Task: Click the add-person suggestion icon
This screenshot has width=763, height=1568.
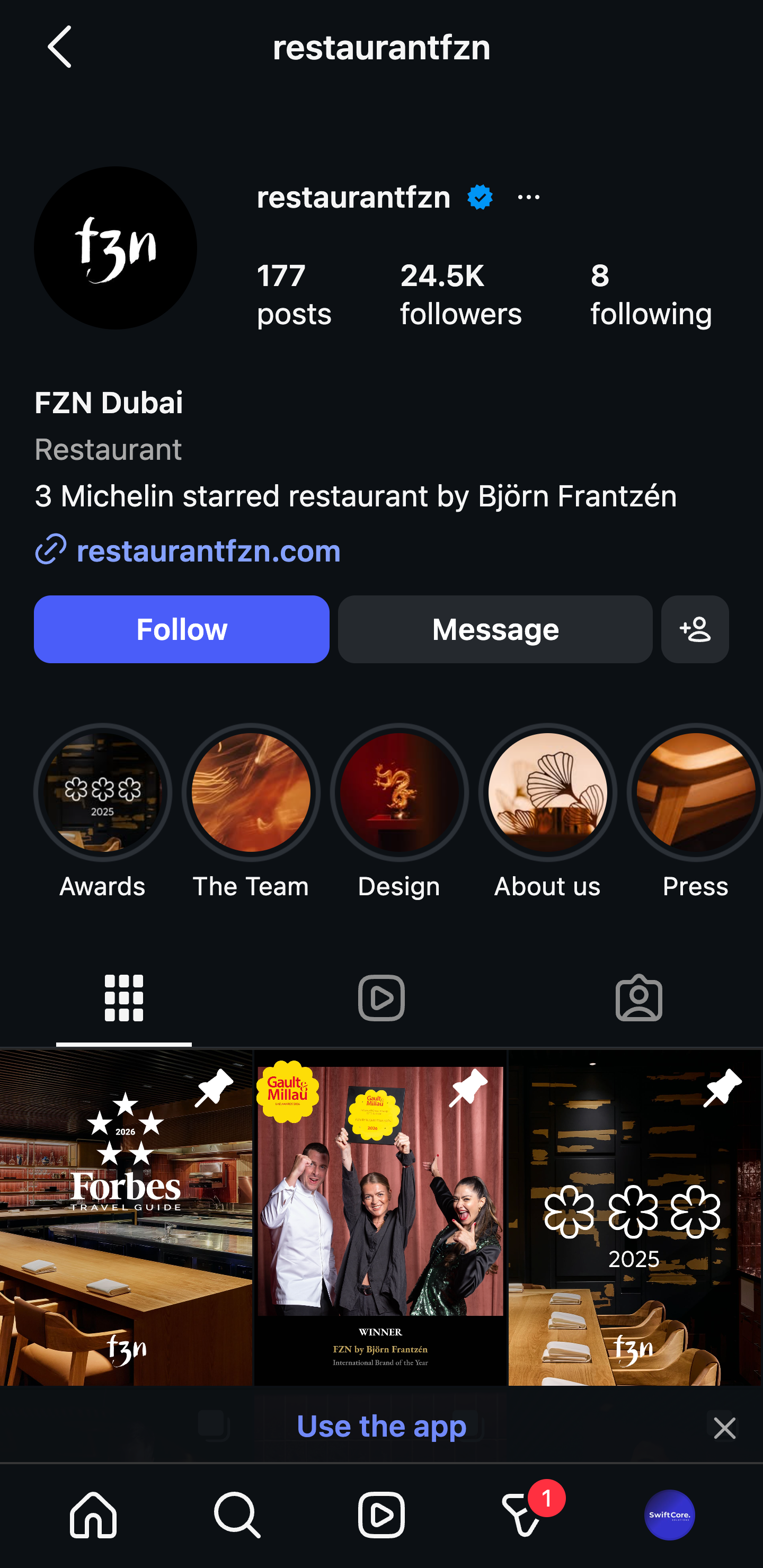Action: click(x=695, y=629)
